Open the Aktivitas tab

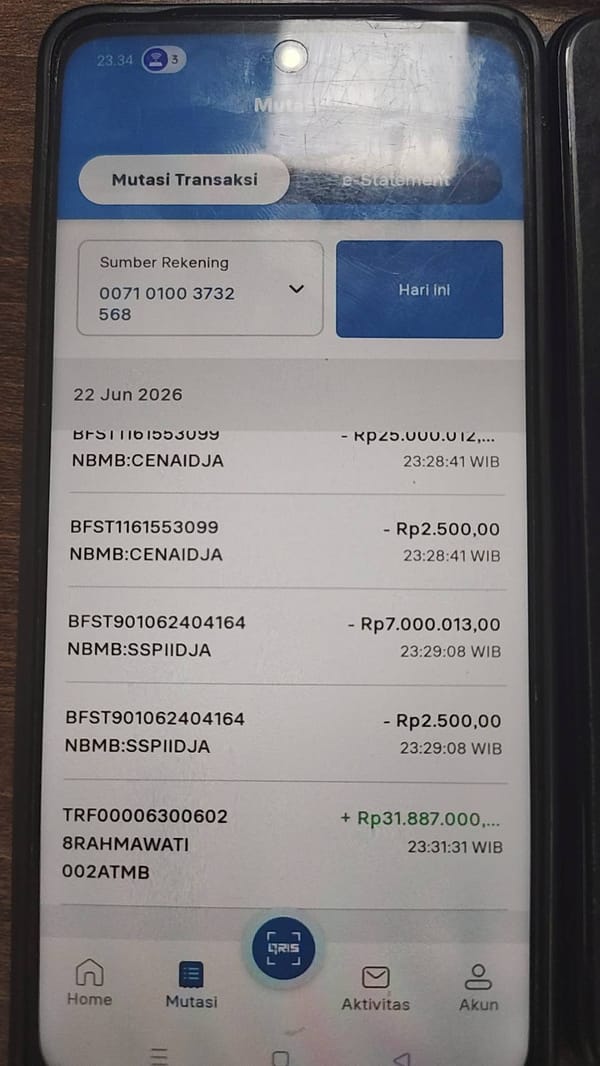pyautogui.click(x=375, y=988)
